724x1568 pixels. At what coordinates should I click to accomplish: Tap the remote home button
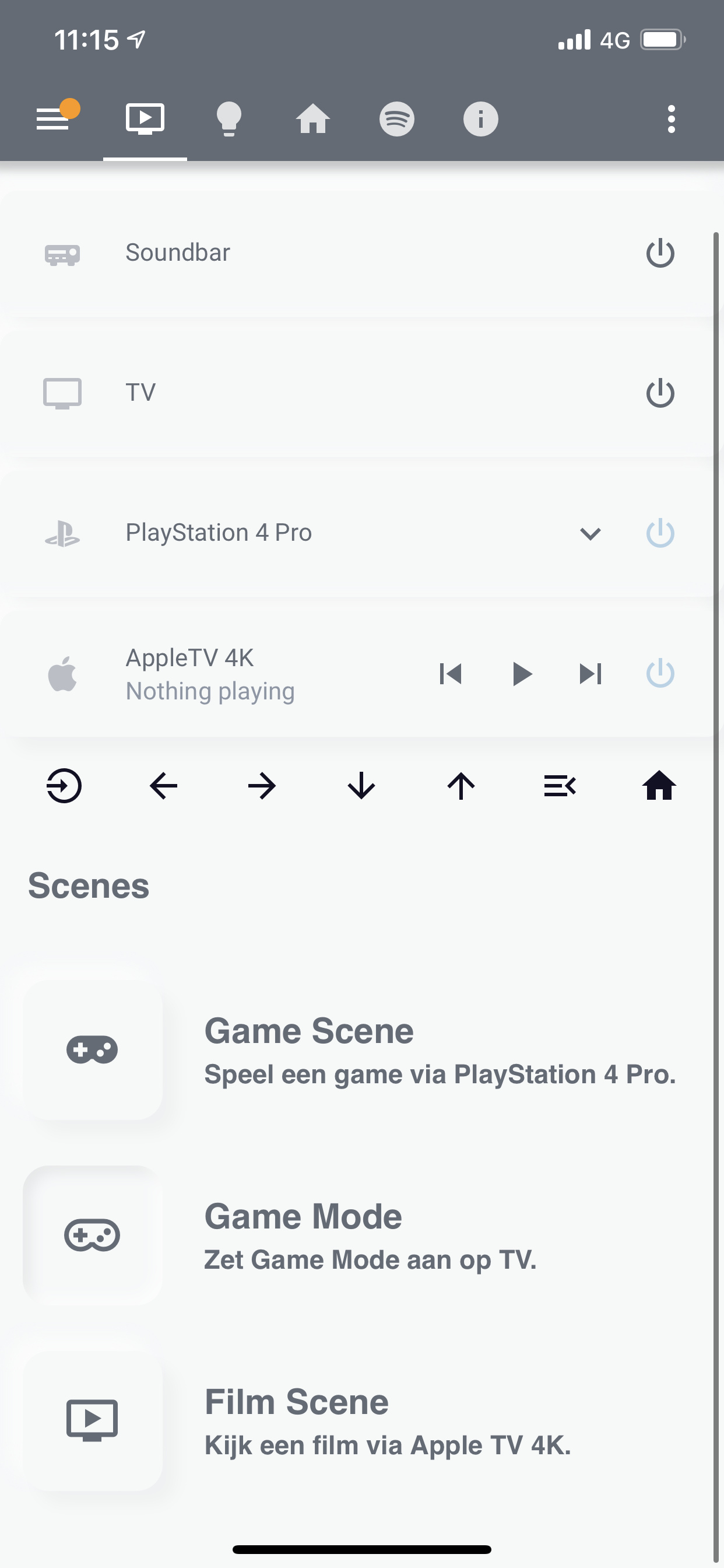[x=659, y=786]
